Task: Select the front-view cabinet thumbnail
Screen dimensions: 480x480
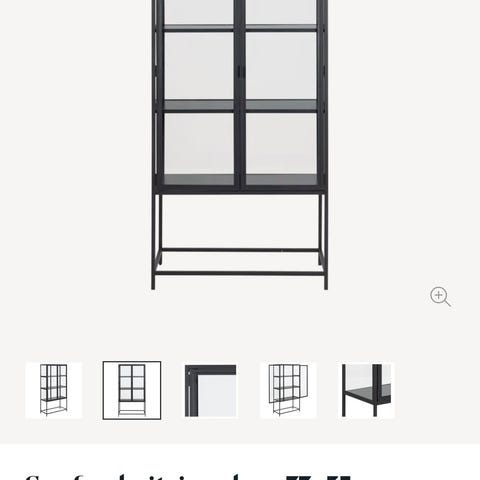Action: tap(132, 390)
